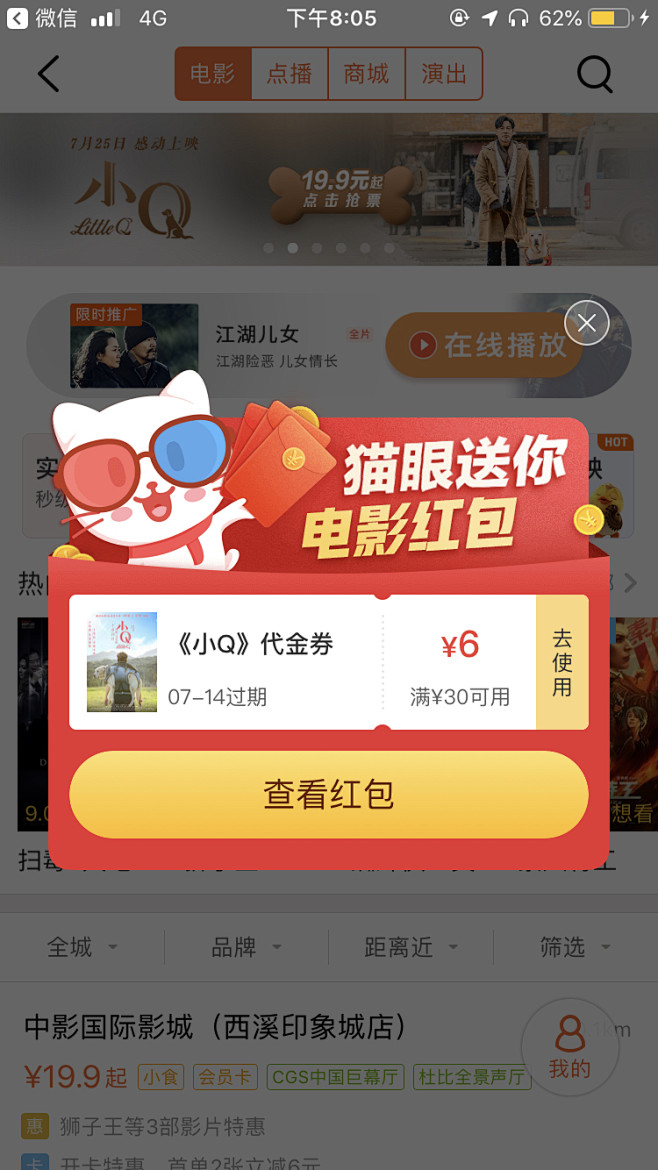The width and height of the screenshot is (658, 1170).
Task: Open 中影国际影城（西溪印象城店）cinema
Action: (215, 1027)
